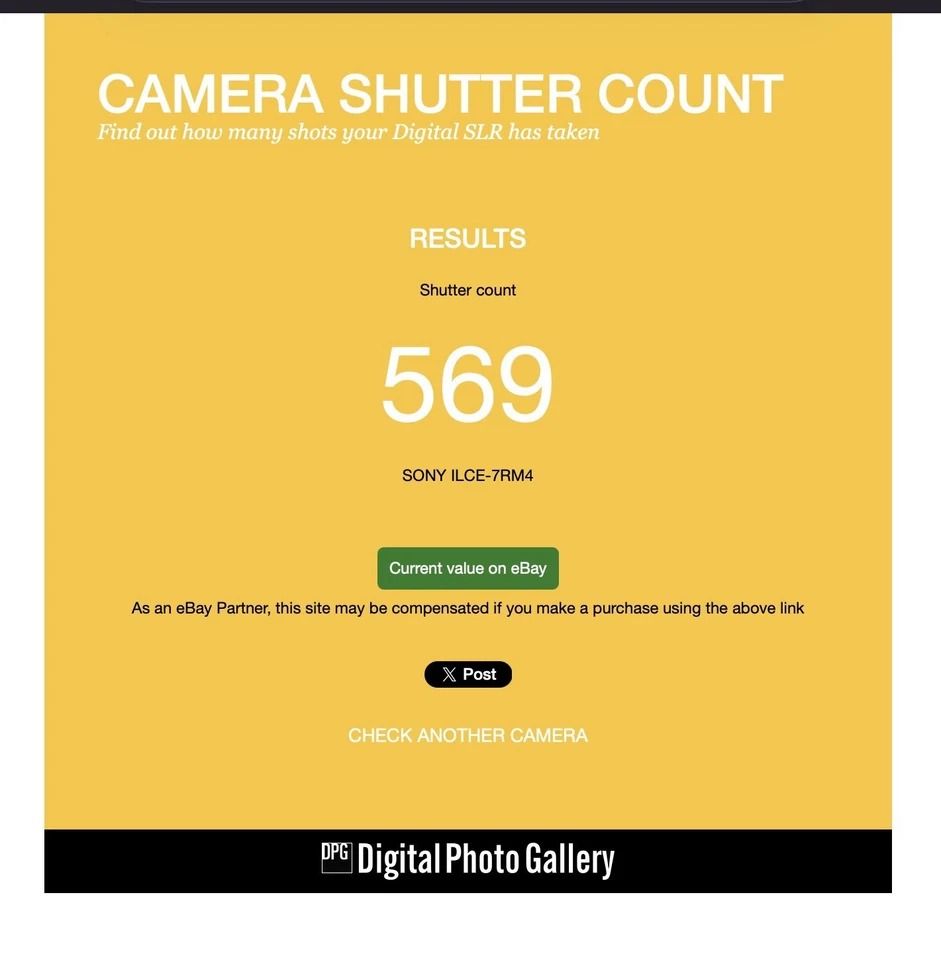
Task: Open the Current value on eBay button
Action: [x=467, y=568]
